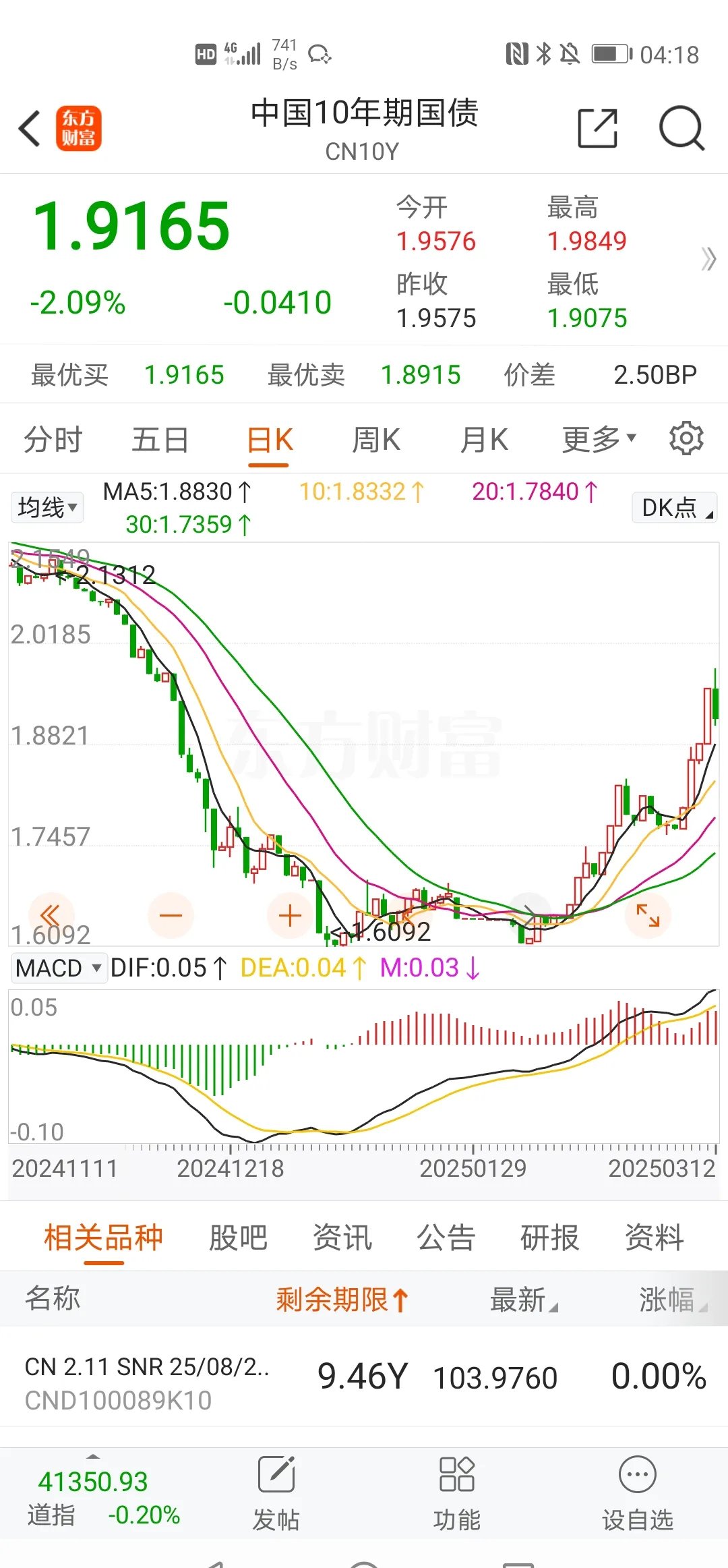Expand chart to fullscreen landscape view
The image size is (728, 1568).
click(x=647, y=914)
